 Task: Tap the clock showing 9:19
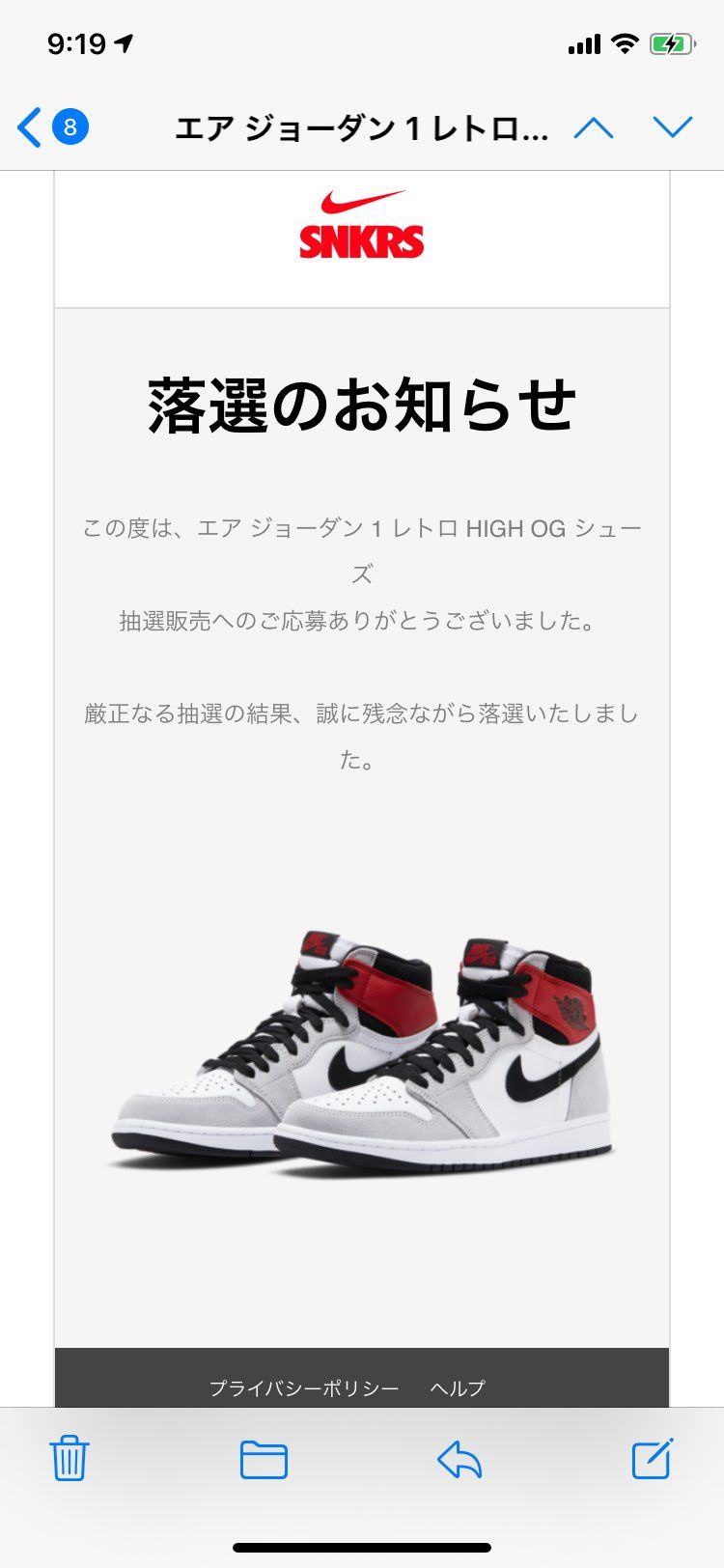click(75, 42)
